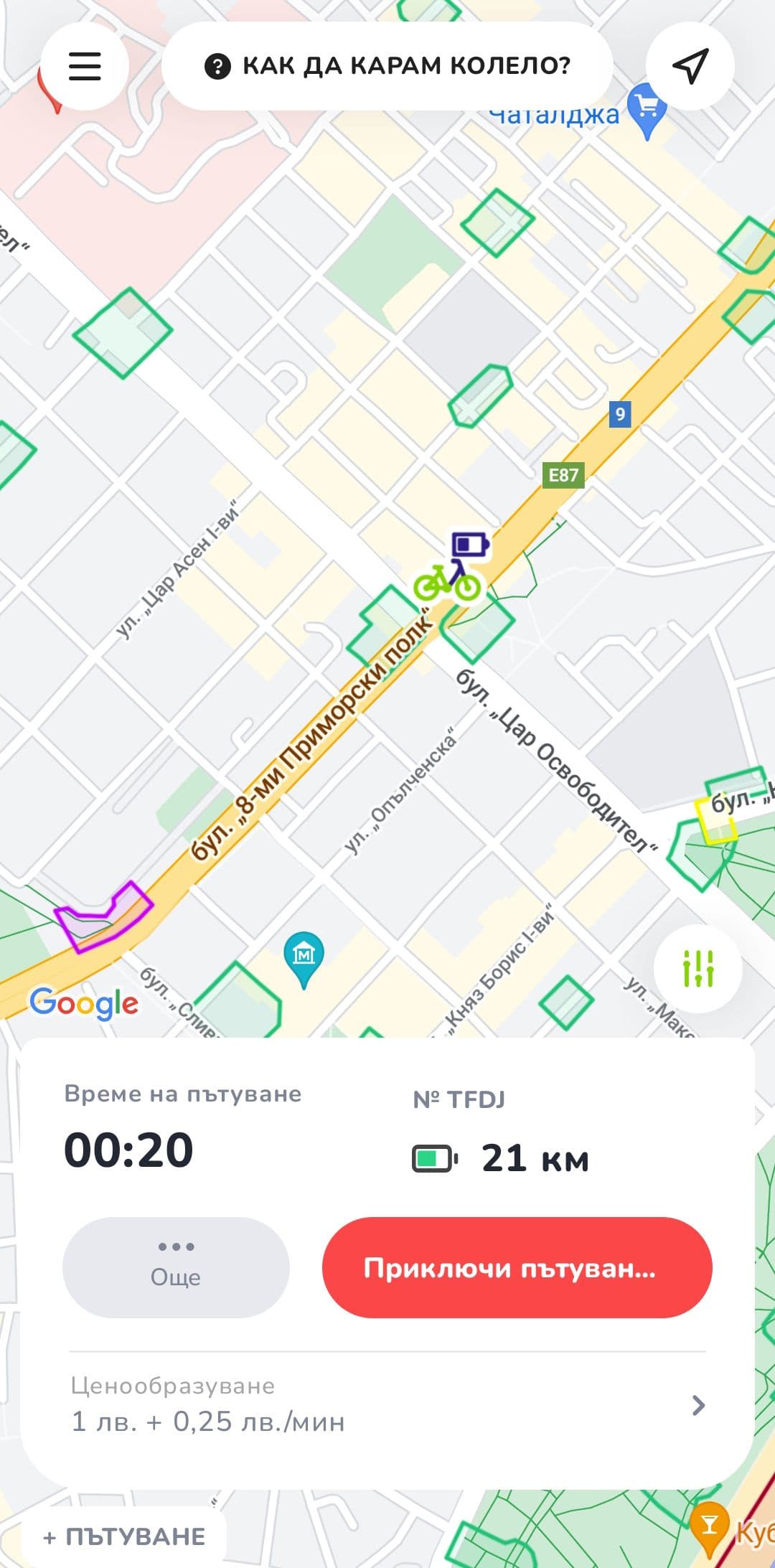Center the map on my location
The height and width of the screenshot is (1568, 775).
(x=690, y=66)
